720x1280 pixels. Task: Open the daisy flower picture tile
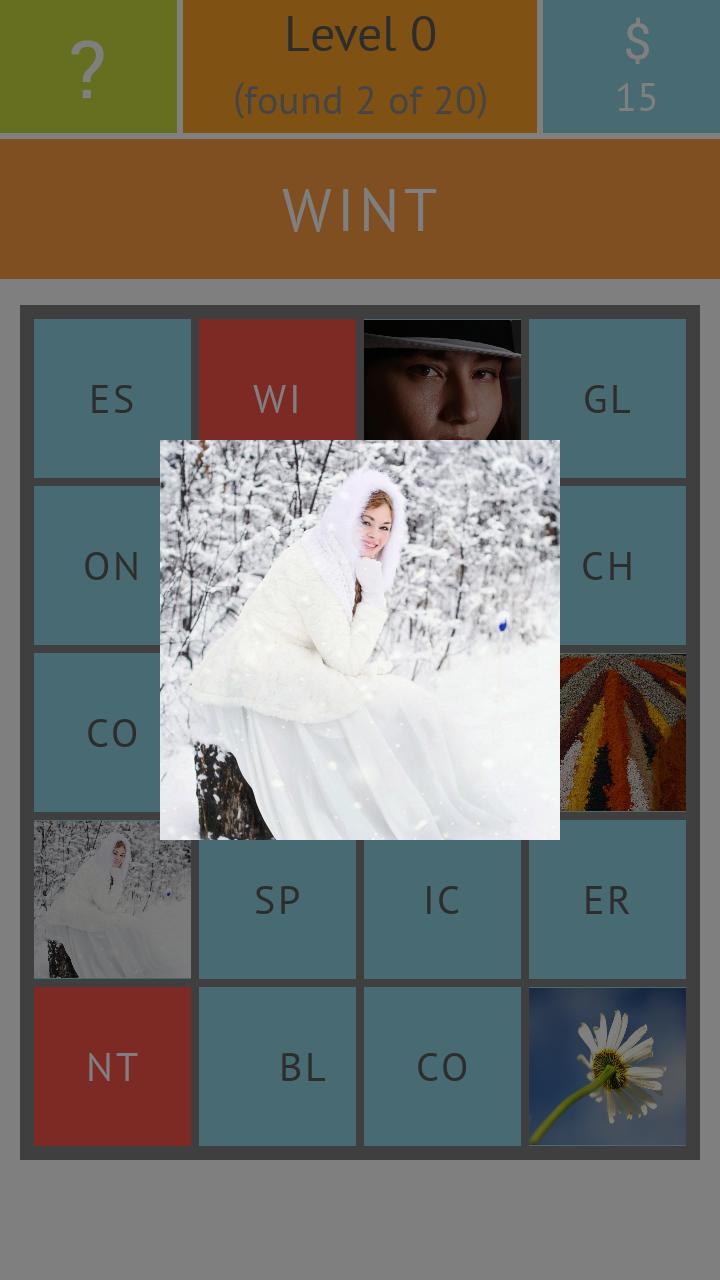607,1066
